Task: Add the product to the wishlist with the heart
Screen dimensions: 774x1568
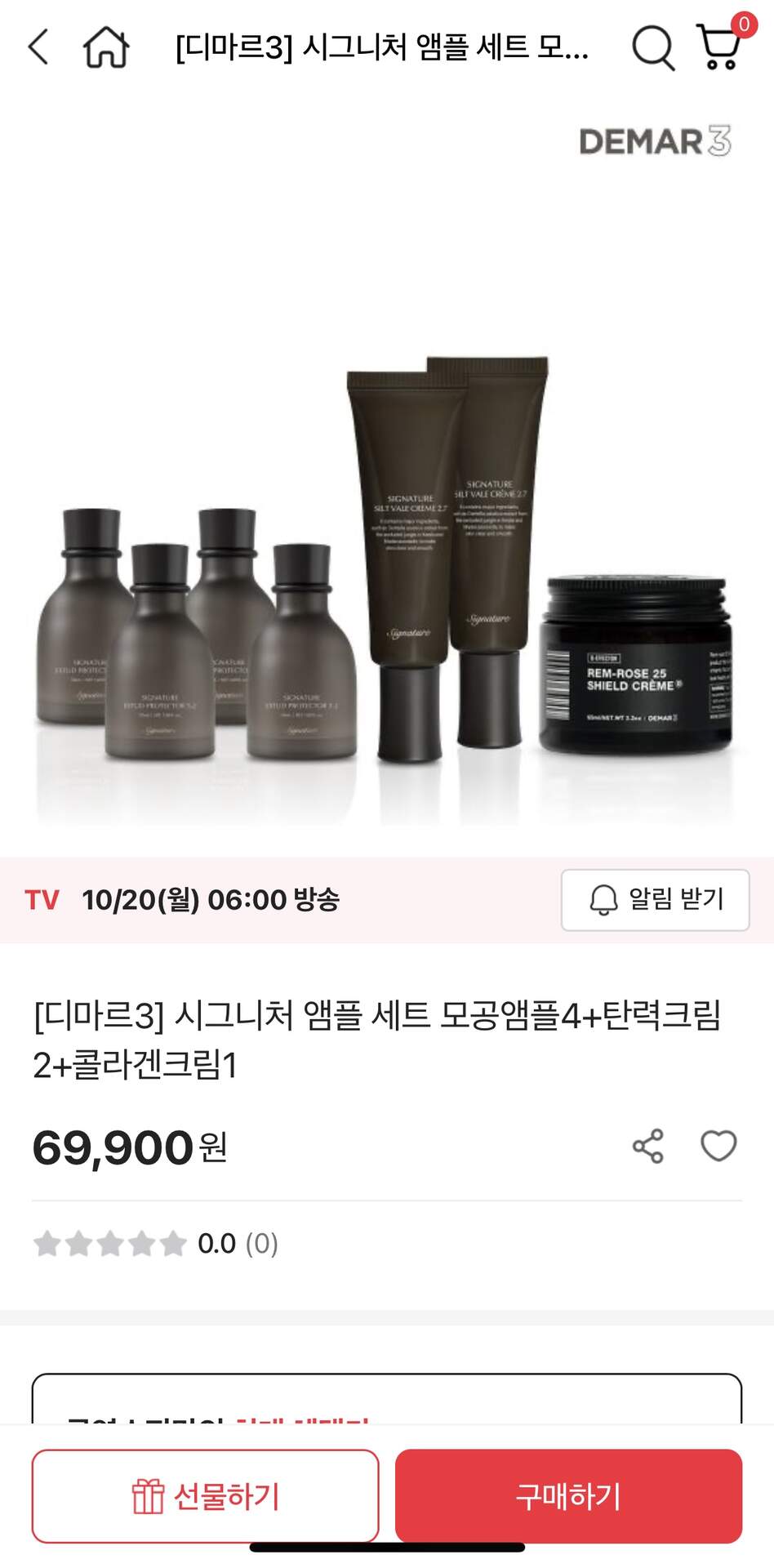Action: 718,1146
